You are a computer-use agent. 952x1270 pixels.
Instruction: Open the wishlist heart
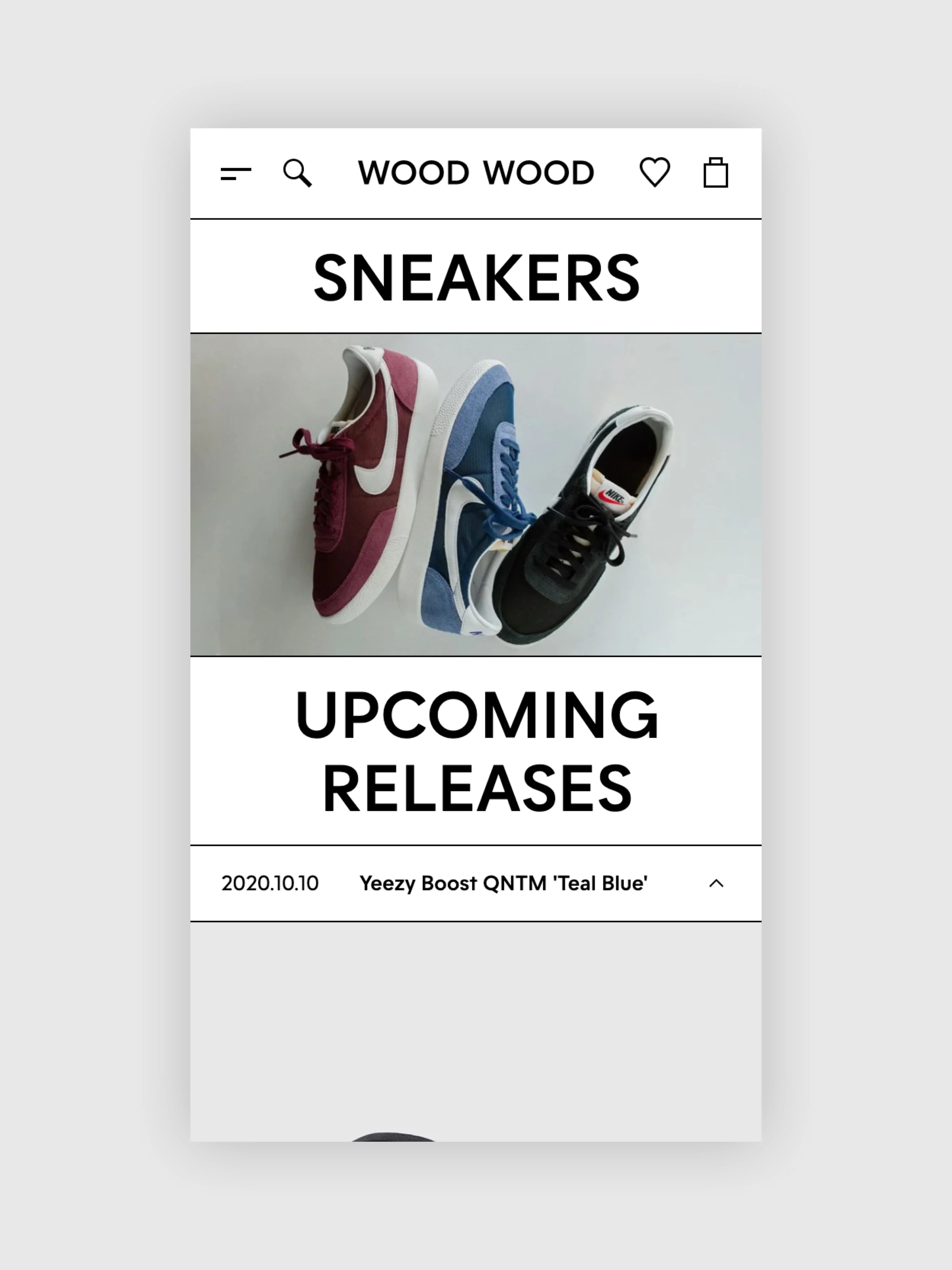point(655,172)
